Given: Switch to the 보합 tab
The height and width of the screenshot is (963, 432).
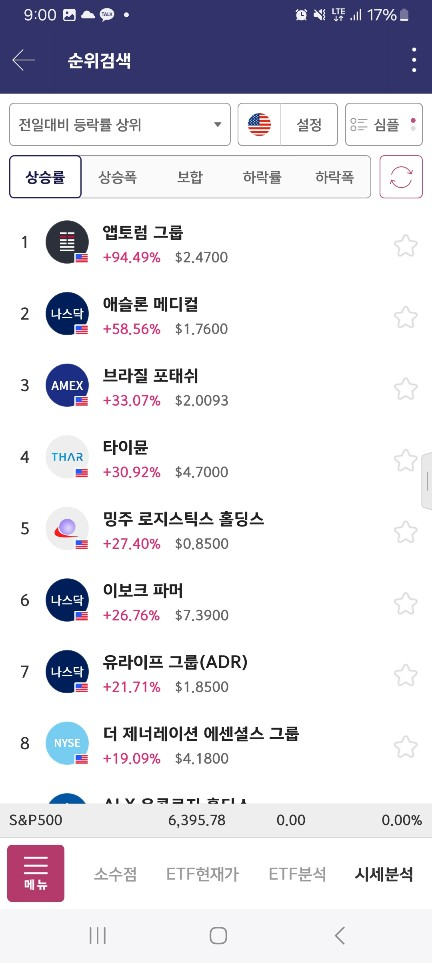Looking at the screenshot, I should pyautogui.click(x=190, y=177).
